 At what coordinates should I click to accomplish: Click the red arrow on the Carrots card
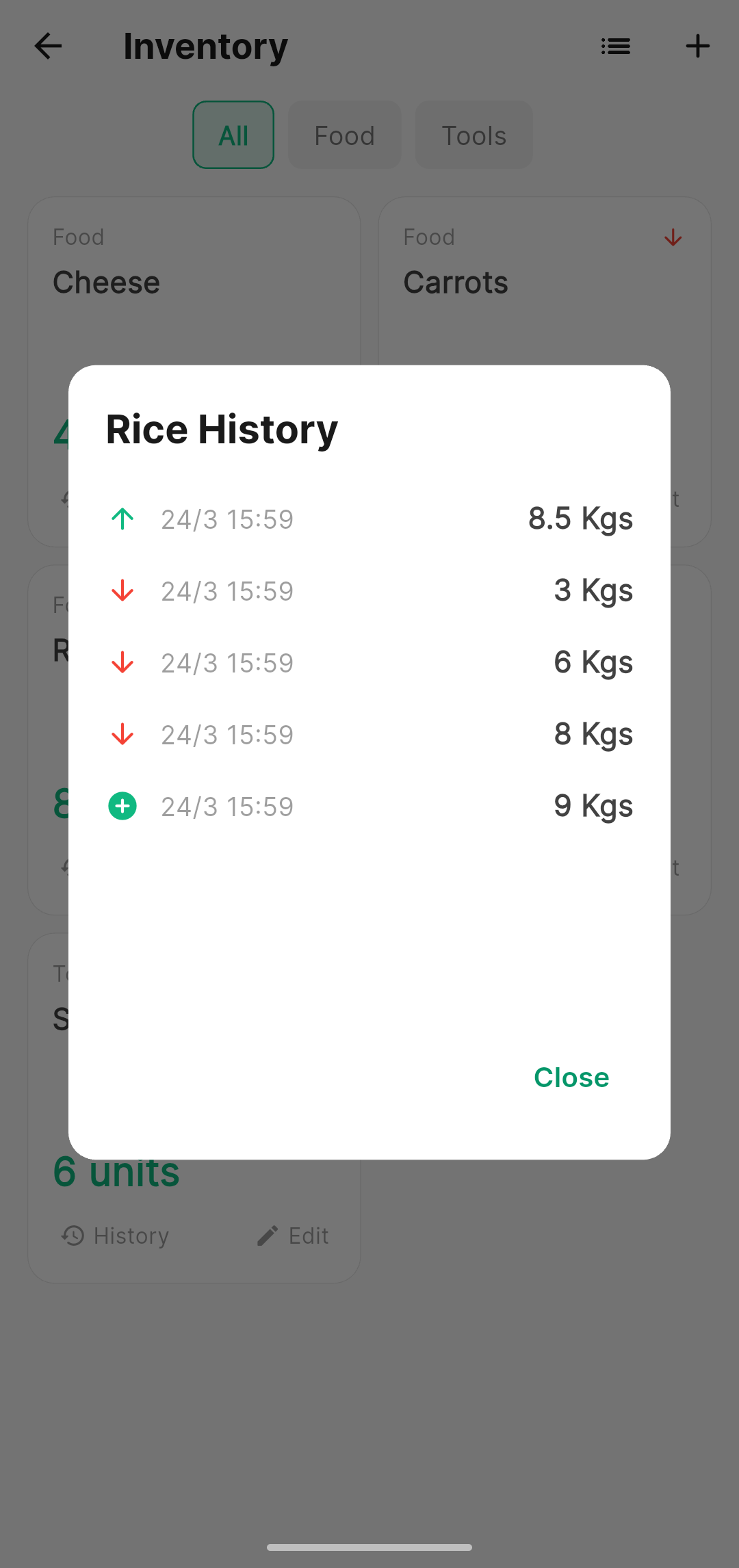click(673, 238)
